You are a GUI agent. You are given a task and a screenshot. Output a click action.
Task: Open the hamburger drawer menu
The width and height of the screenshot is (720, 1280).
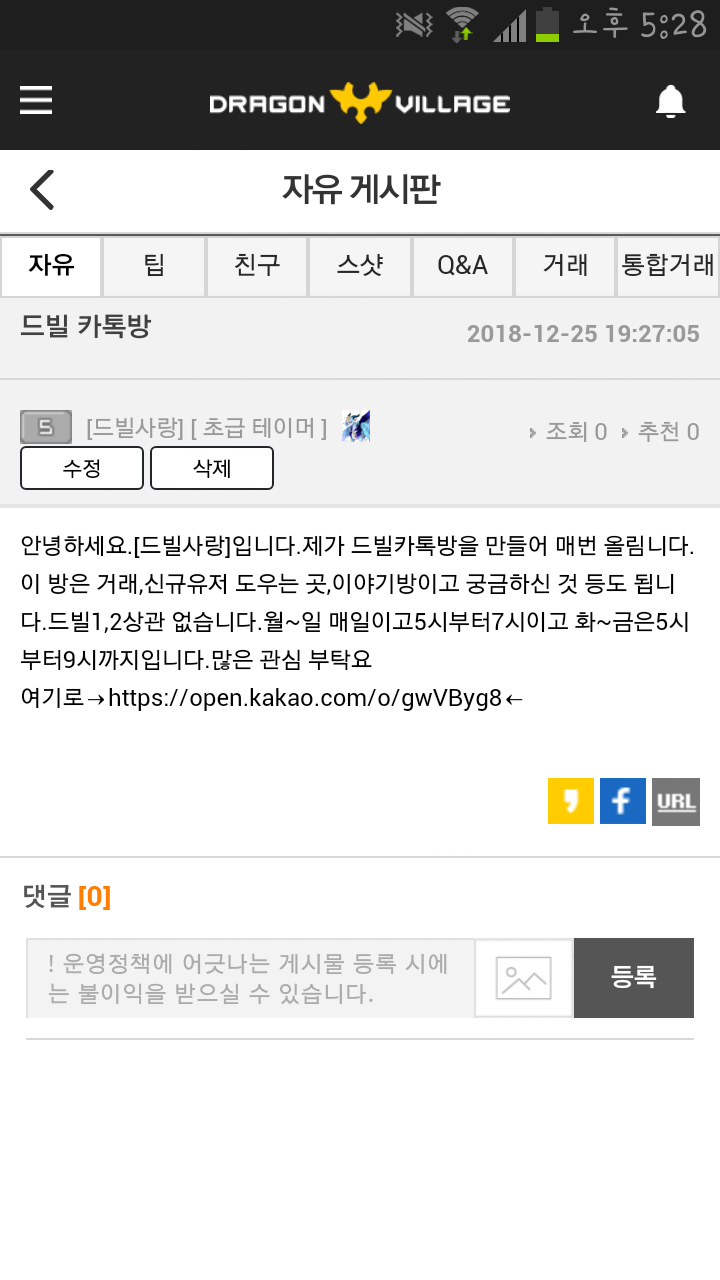tap(36, 101)
